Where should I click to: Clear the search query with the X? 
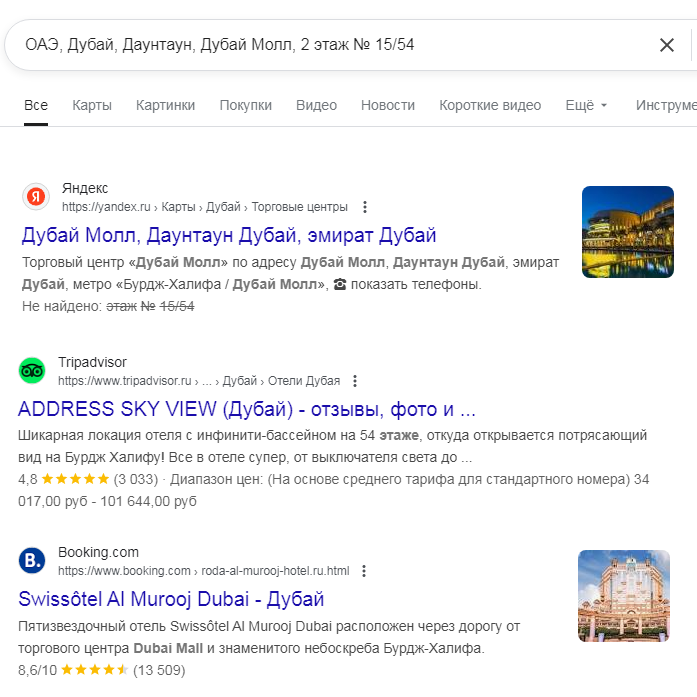667,45
